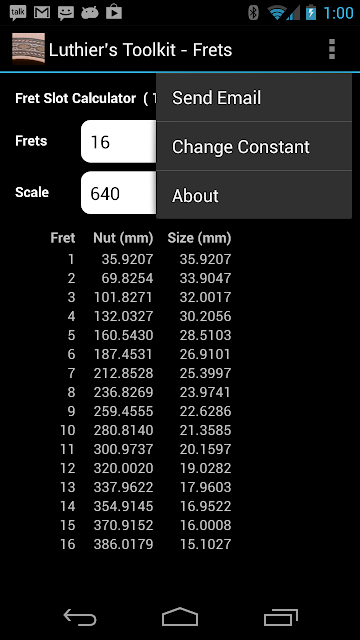Edit the Frets input field
Viewport: 360px width, 640px height.
coord(119,142)
